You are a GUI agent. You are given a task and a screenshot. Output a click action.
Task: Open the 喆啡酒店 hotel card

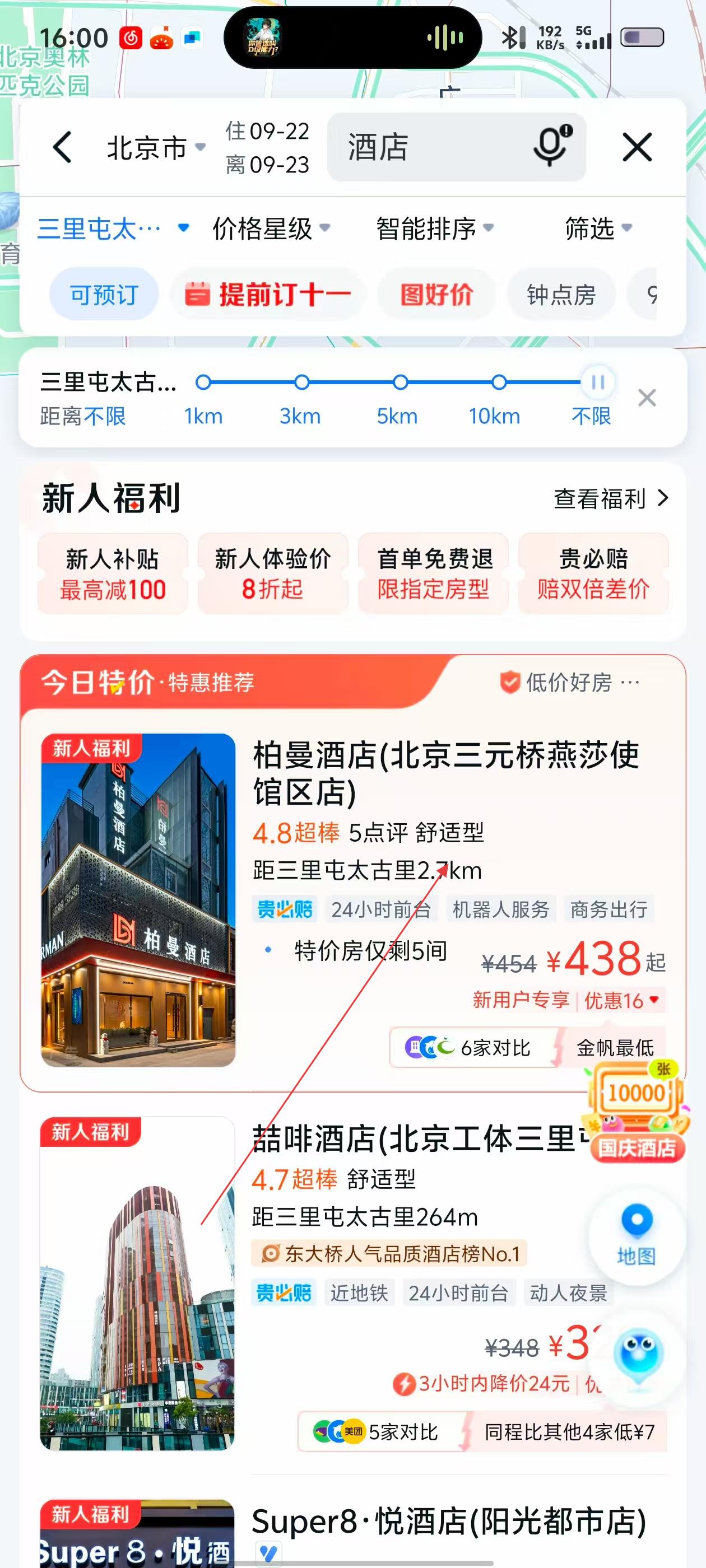click(x=414, y=1140)
